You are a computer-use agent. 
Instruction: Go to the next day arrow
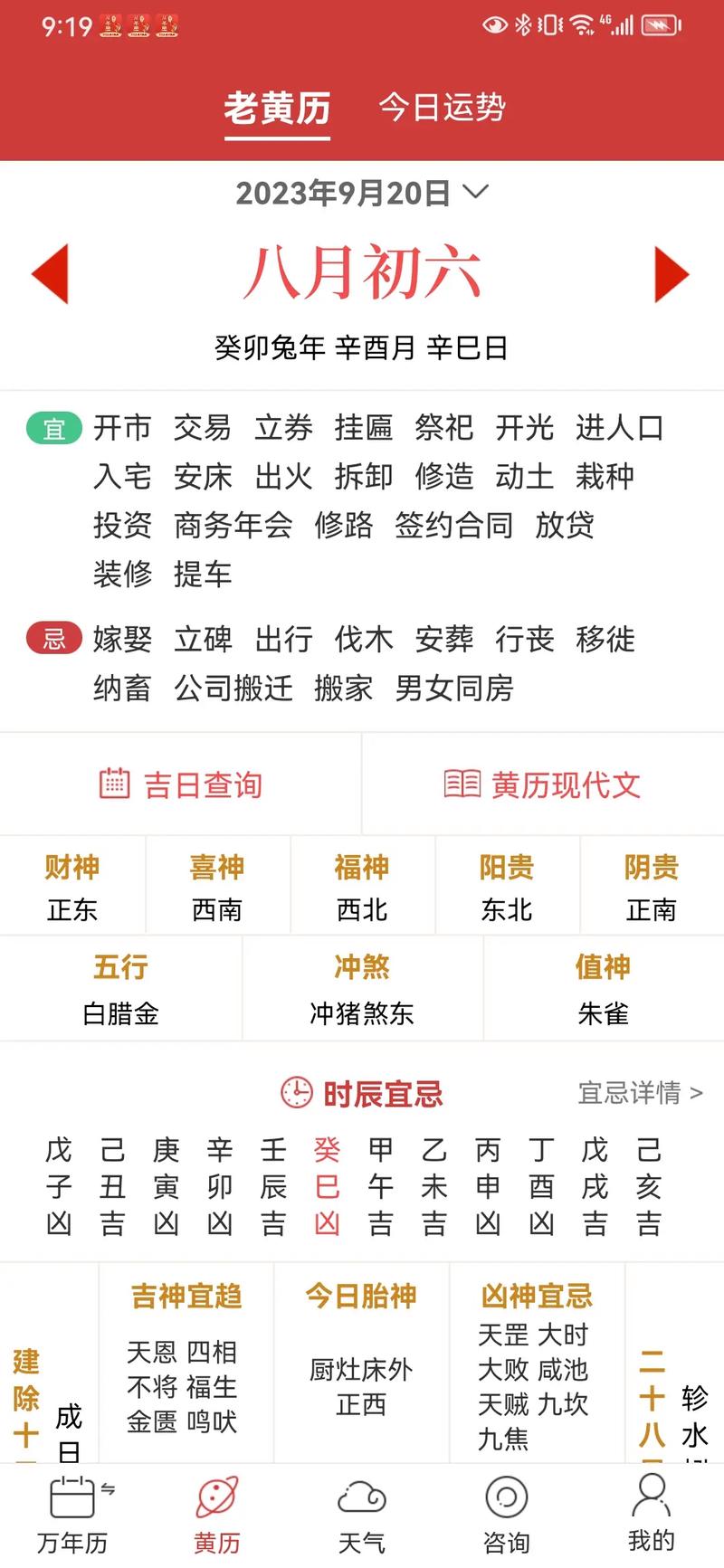coord(671,273)
